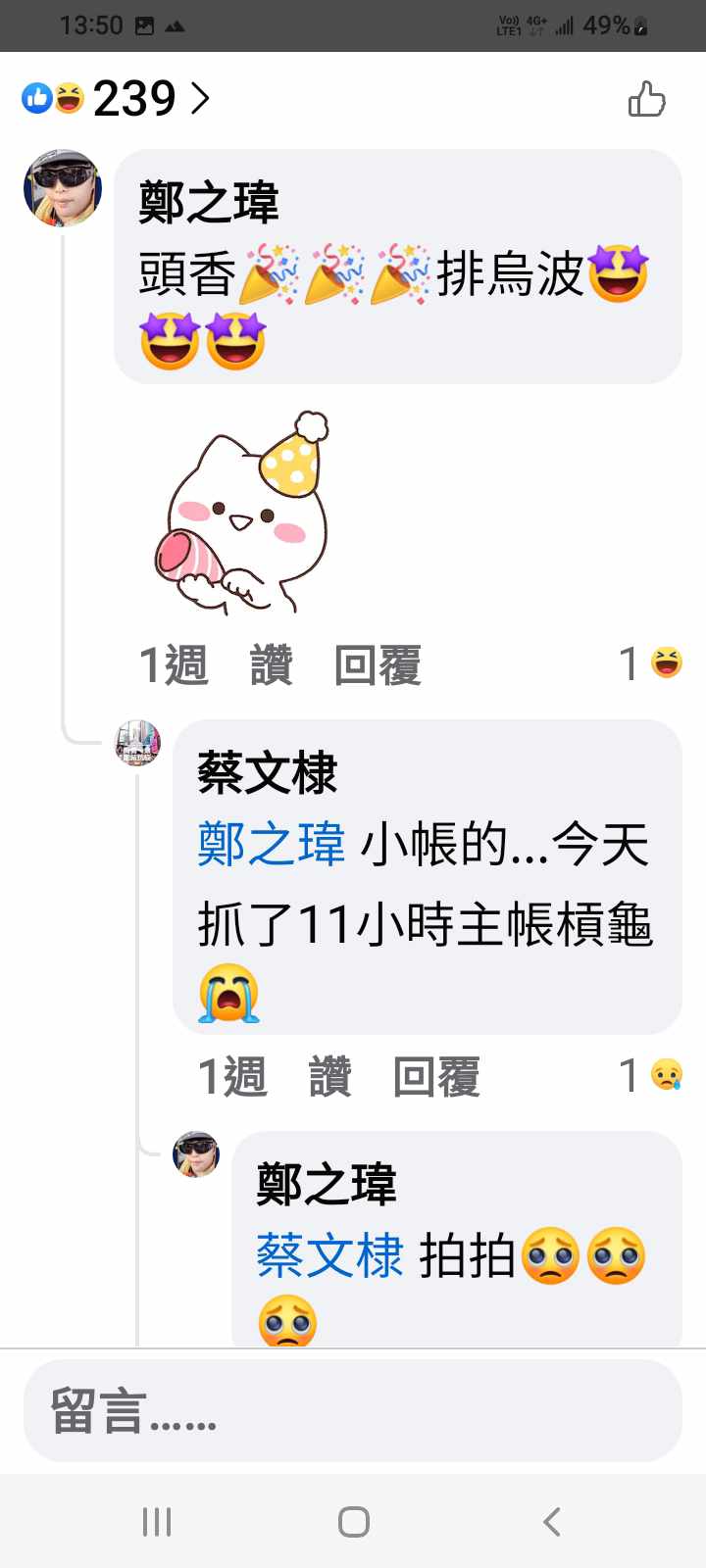The height and width of the screenshot is (1568, 706).
Task: Open 鄭之瑋's profile picture on top comment
Action: click(x=63, y=188)
